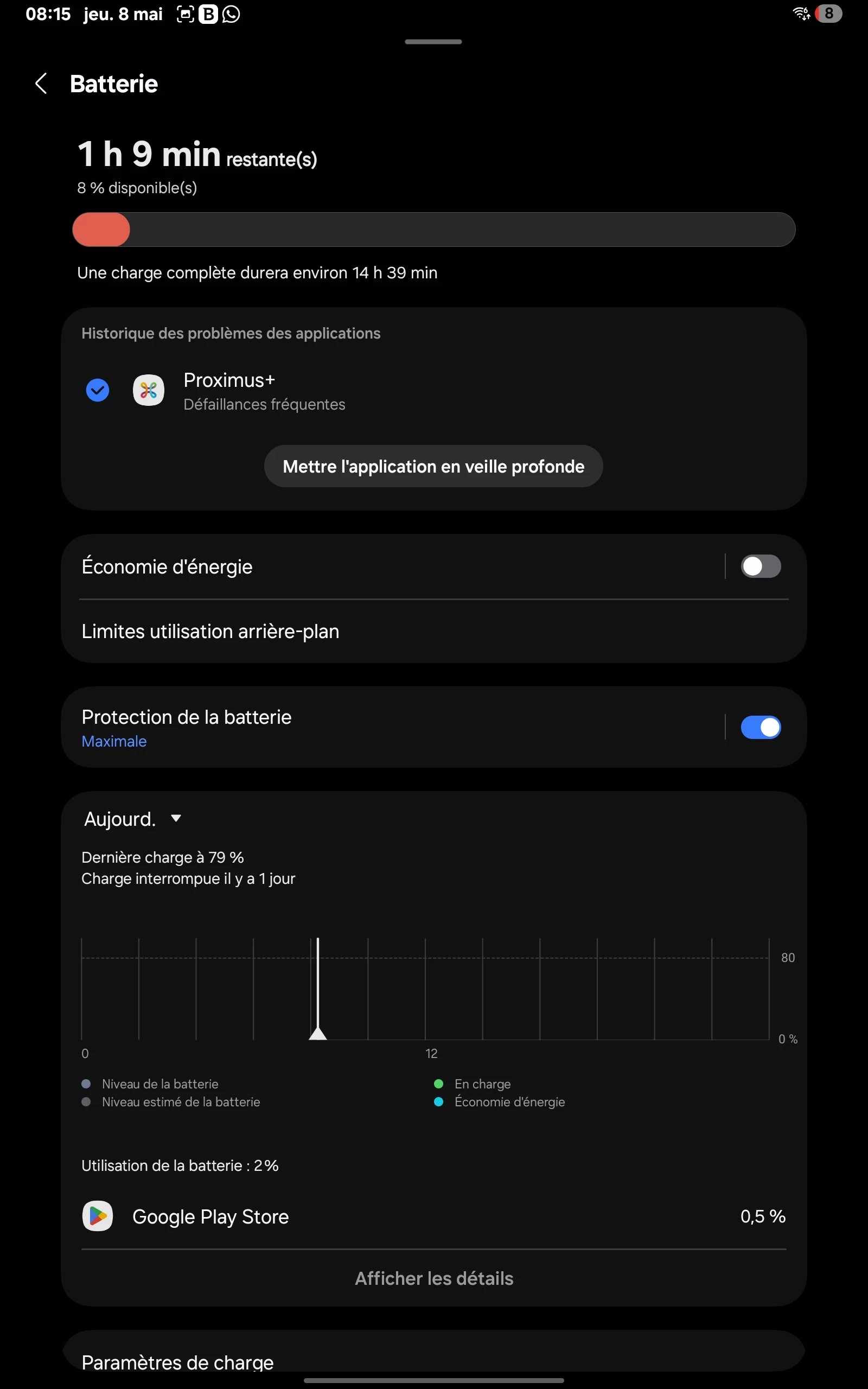
Task: Enable the Économie d'énergie switch
Action: click(761, 566)
